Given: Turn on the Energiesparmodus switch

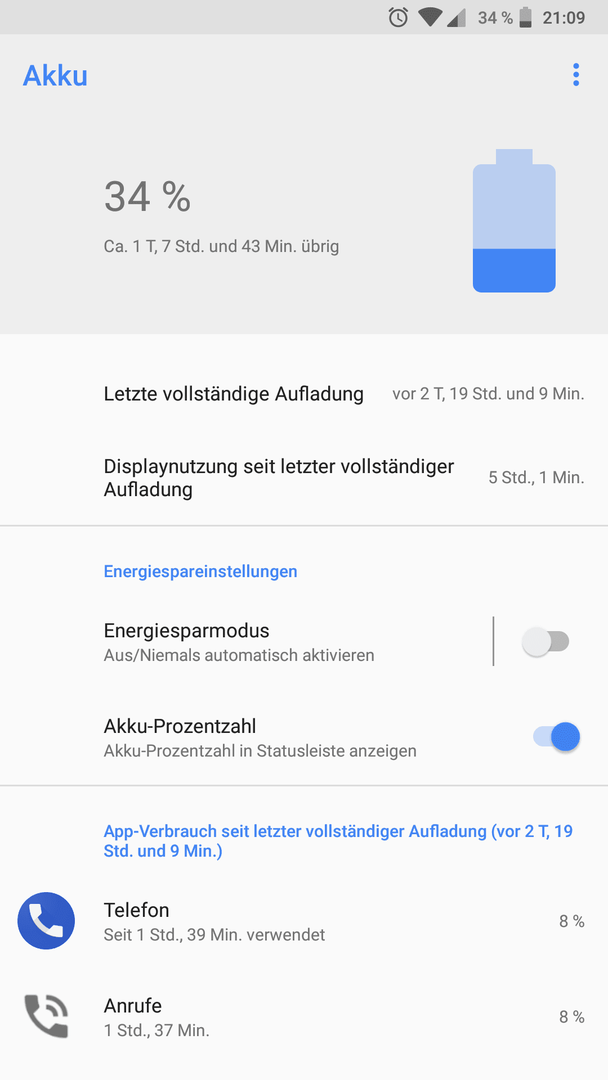Looking at the screenshot, I should tap(545, 643).
